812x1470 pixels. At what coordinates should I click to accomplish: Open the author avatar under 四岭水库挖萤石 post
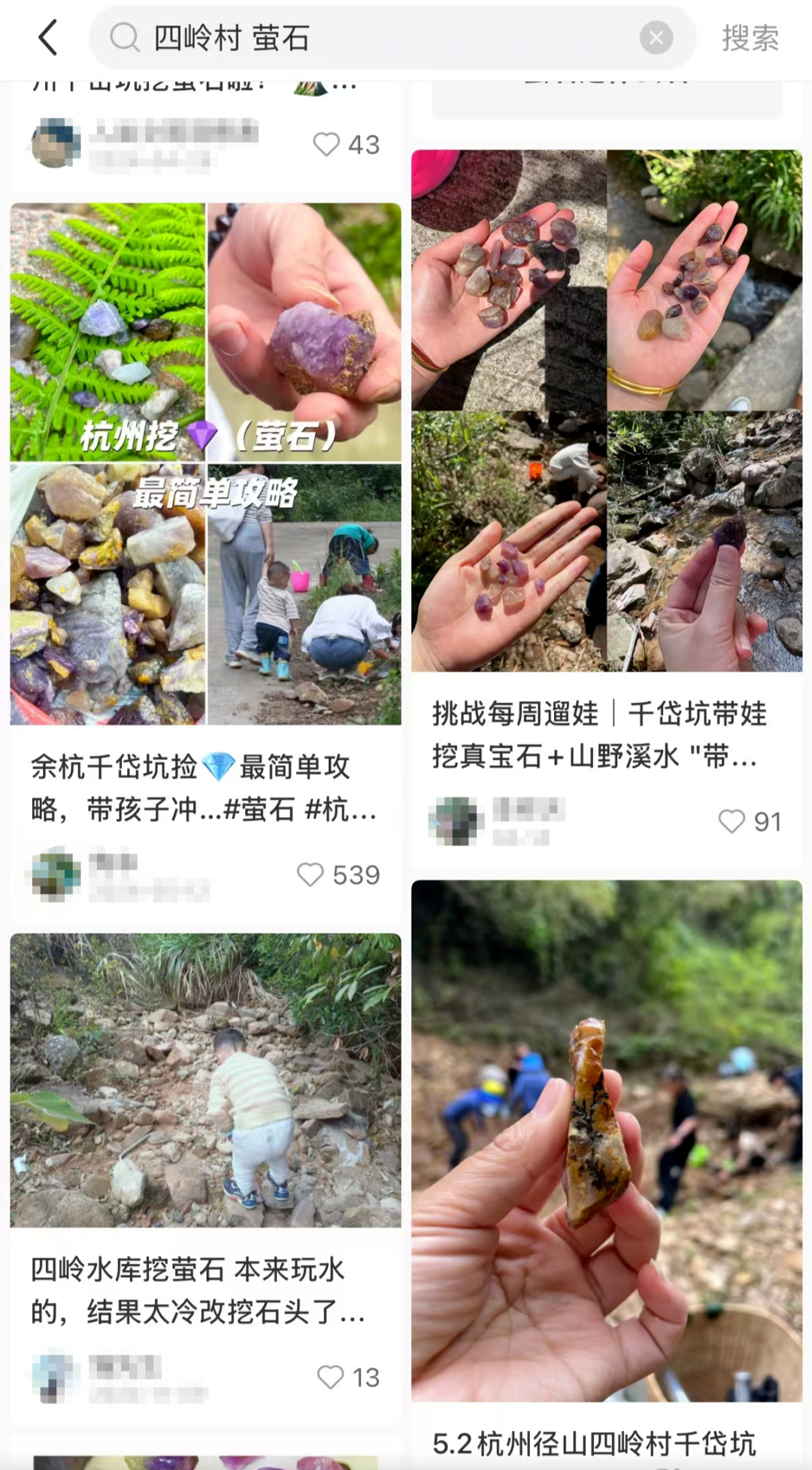[54, 1376]
